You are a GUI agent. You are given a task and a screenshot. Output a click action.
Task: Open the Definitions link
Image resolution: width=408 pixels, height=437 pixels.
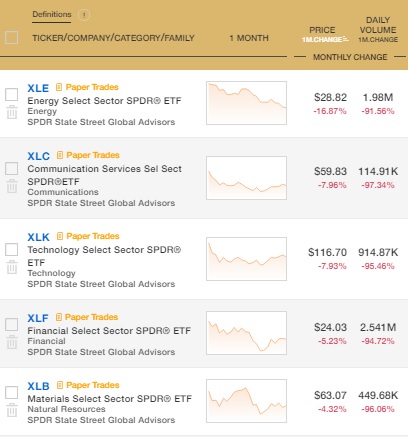click(52, 14)
